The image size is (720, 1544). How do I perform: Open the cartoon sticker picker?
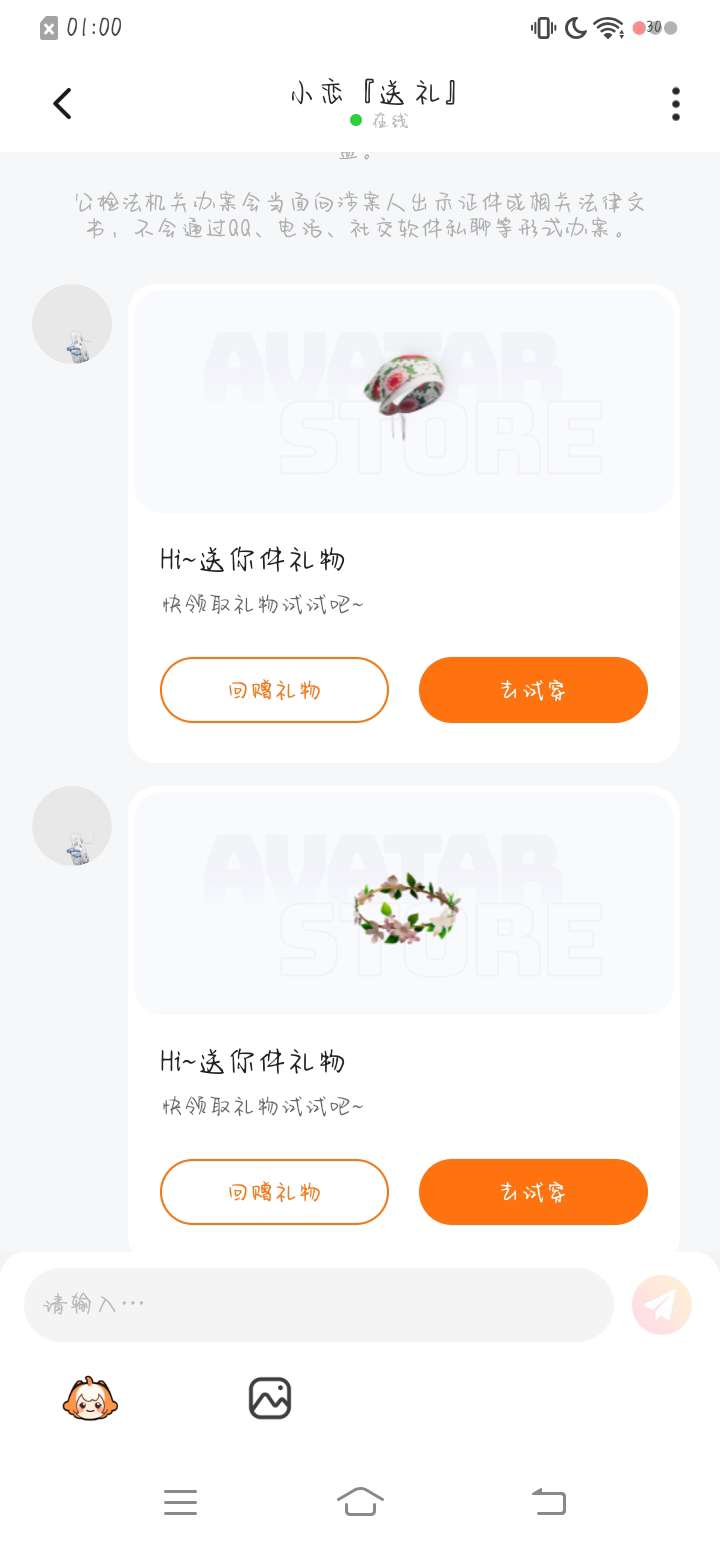90,1398
